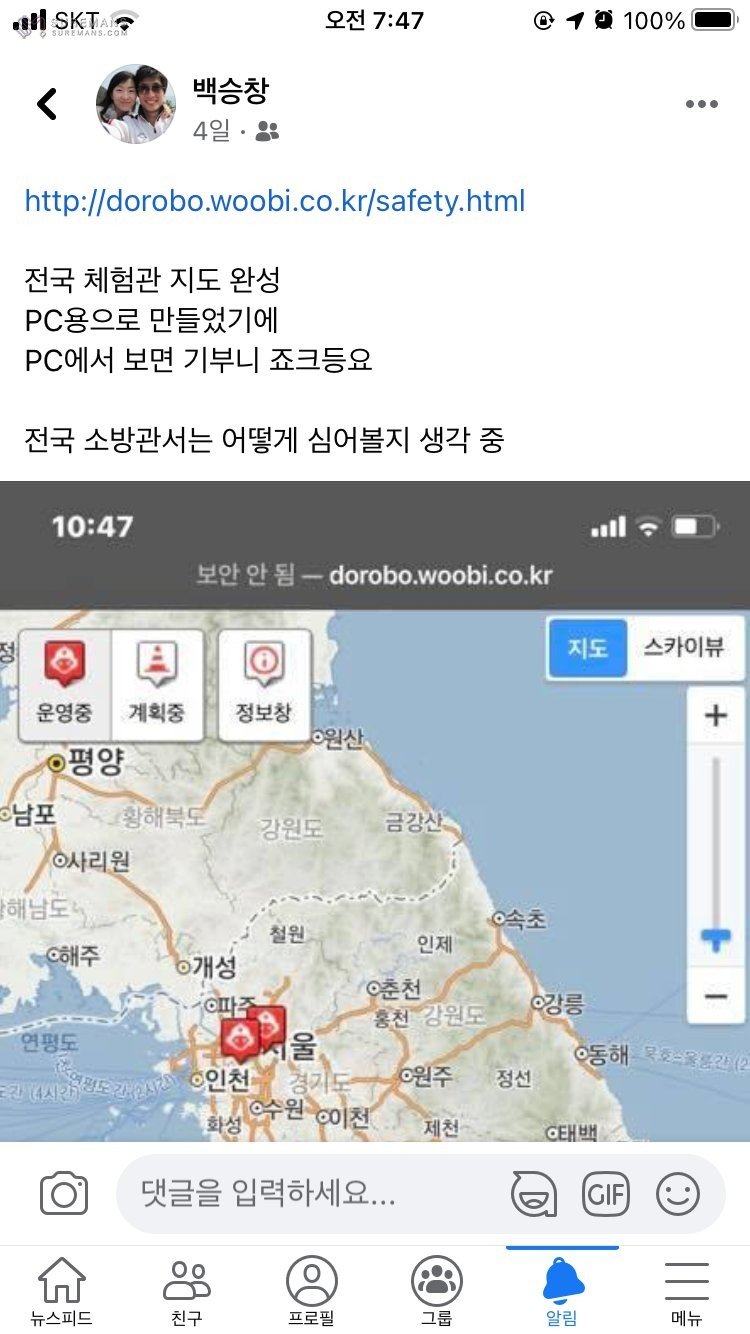
Task: Open the attached map screenshot image
Action: tap(375, 810)
